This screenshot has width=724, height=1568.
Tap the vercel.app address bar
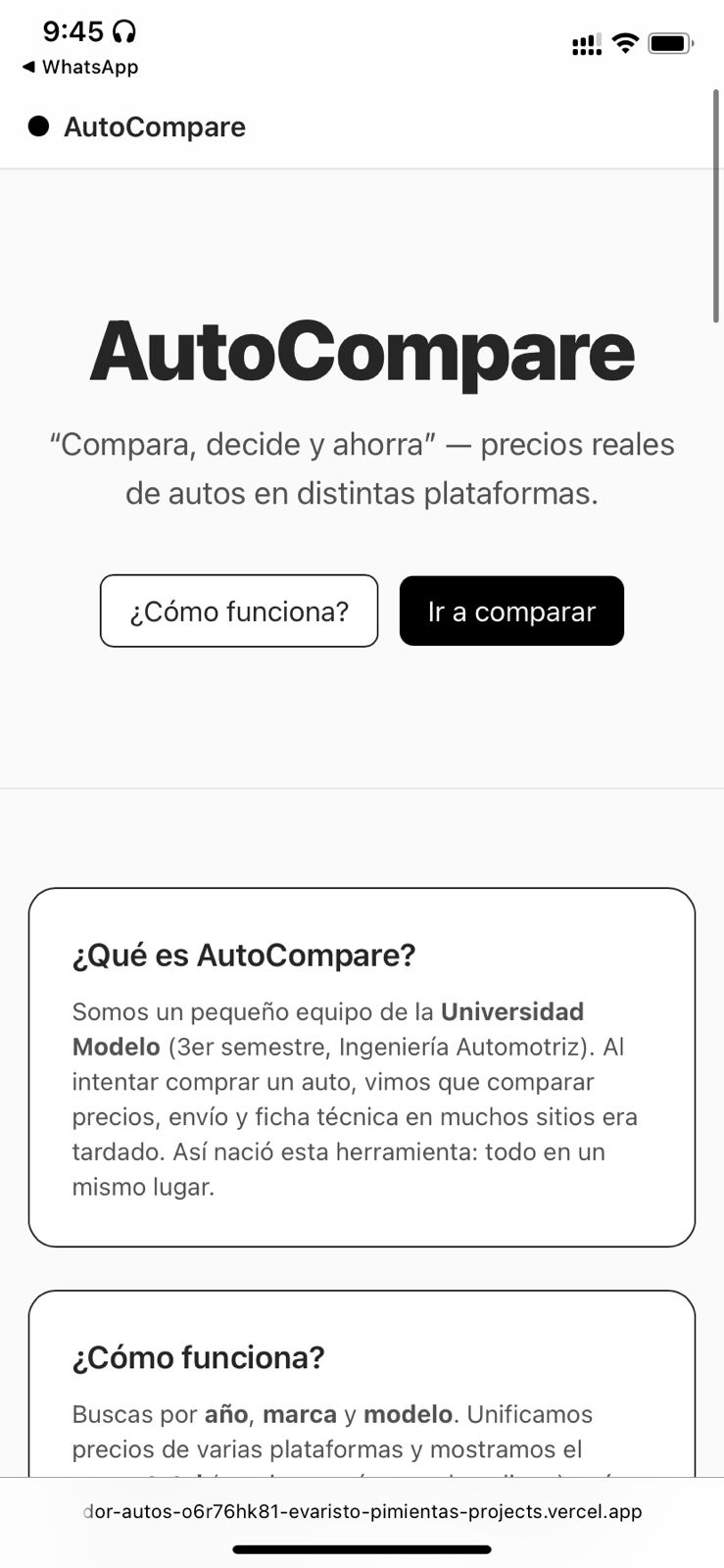[x=362, y=1511]
